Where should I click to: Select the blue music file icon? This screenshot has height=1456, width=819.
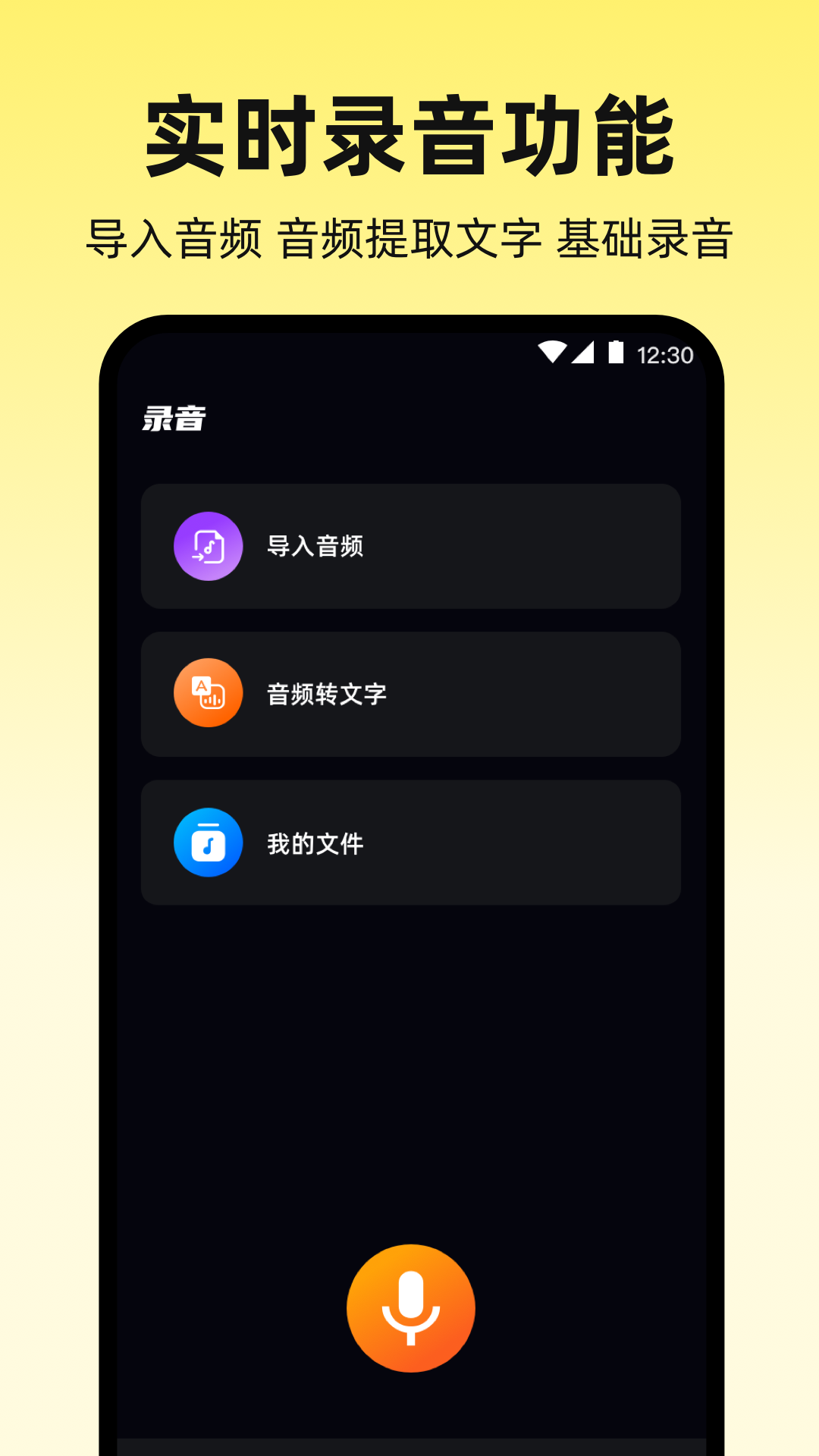pos(208,842)
